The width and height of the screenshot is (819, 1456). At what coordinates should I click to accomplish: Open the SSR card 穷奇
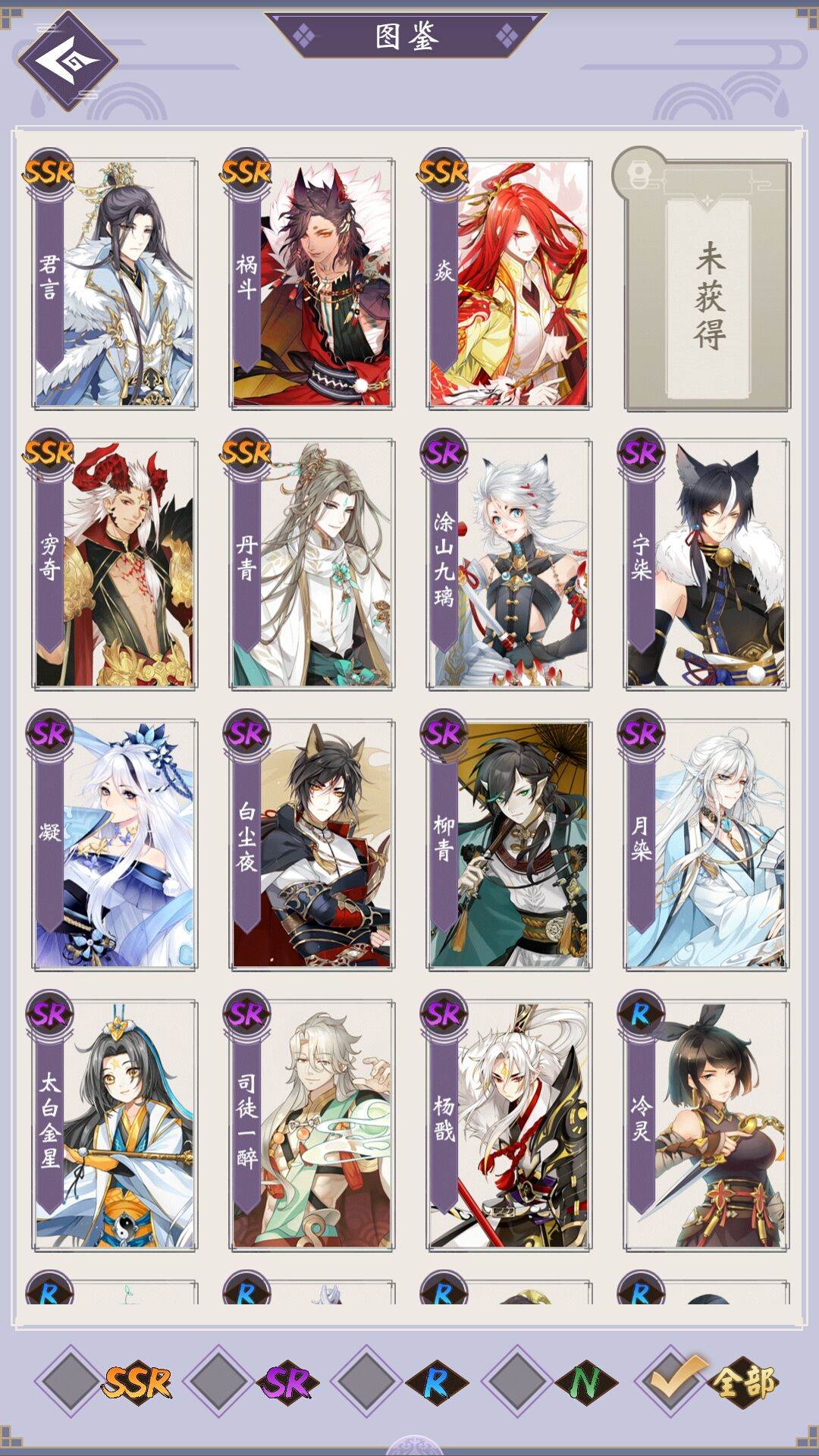[x=114, y=563]
